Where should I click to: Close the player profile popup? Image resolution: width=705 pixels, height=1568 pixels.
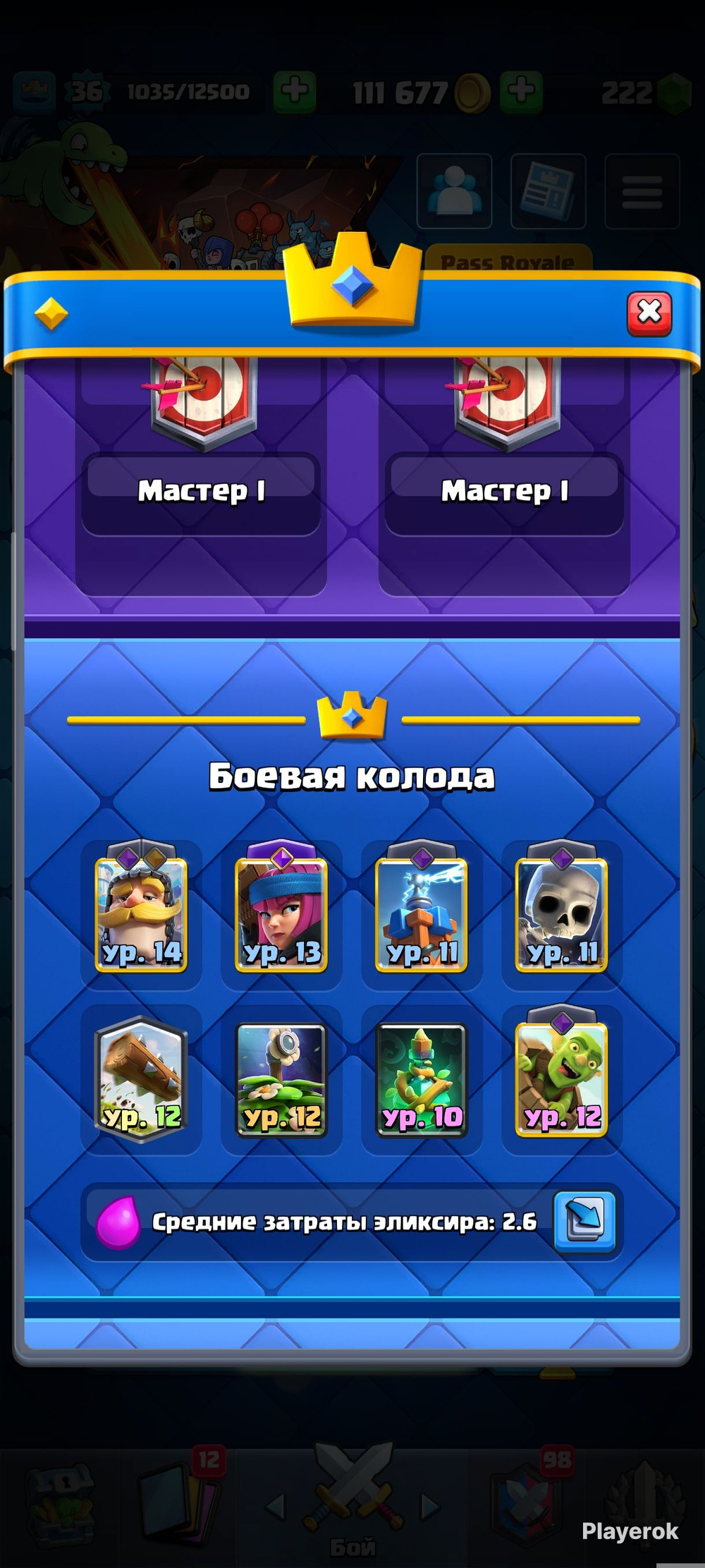coord(649,313)
